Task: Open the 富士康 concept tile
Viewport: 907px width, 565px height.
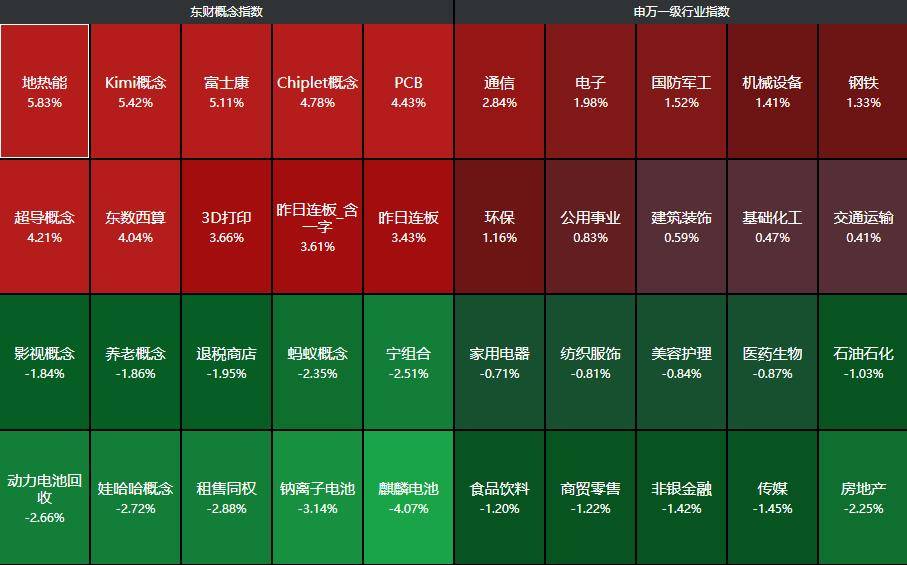Action: (x=226, y=91)
